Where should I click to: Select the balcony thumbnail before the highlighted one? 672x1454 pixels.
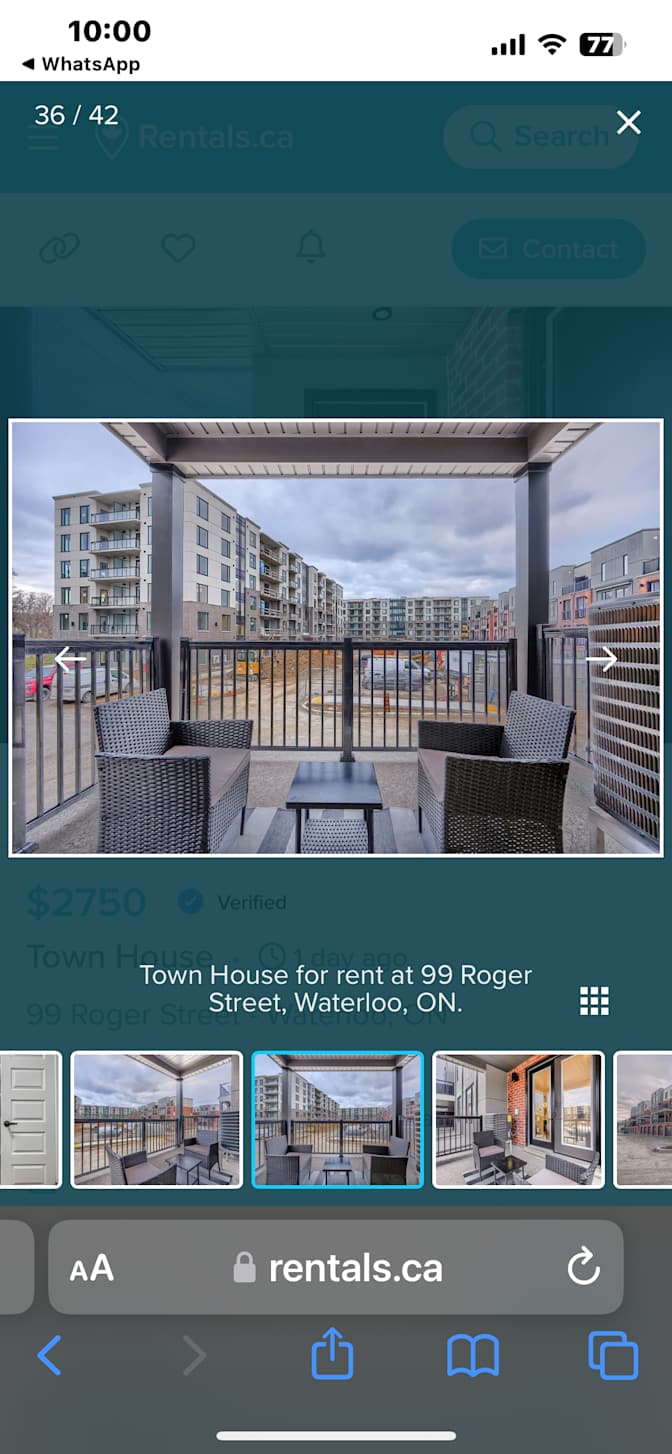[x=157, y=1119]
